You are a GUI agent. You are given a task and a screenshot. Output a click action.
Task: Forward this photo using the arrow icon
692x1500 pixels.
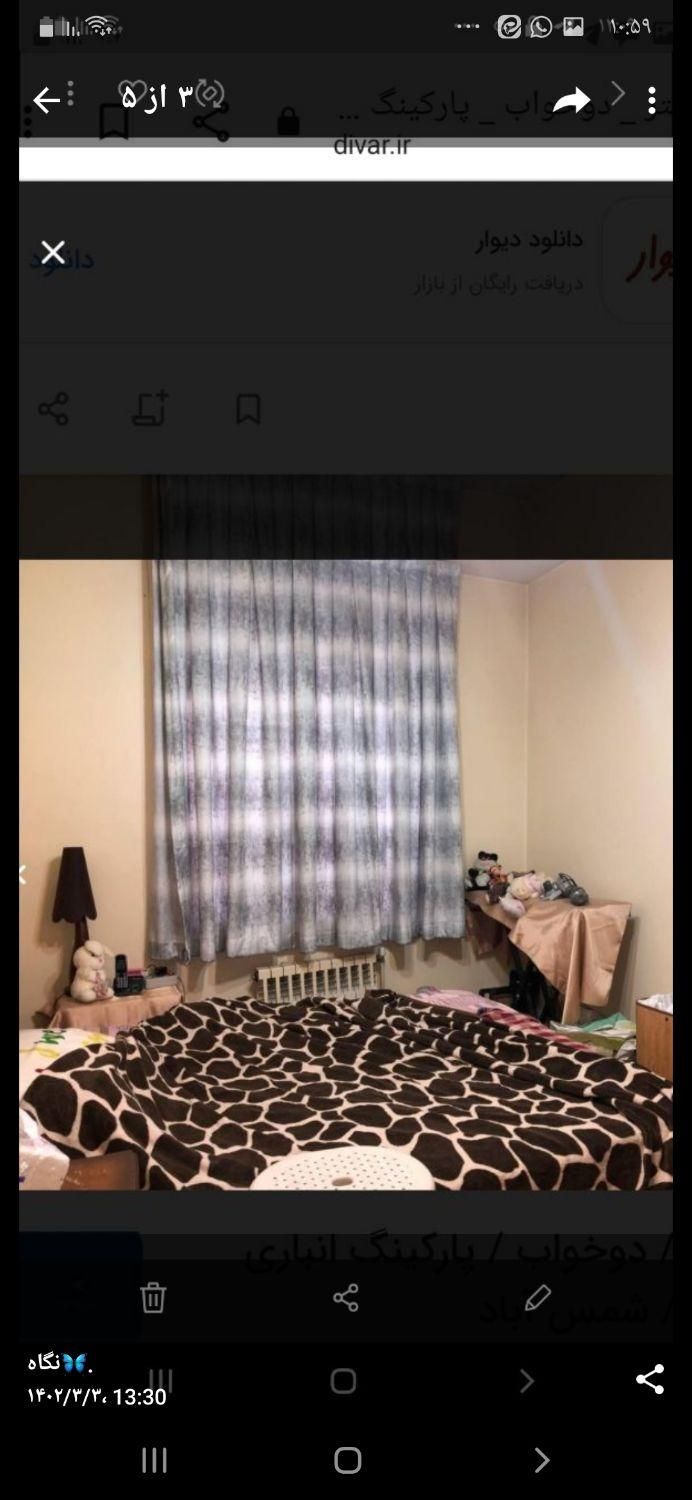click(x=571, y=100)
